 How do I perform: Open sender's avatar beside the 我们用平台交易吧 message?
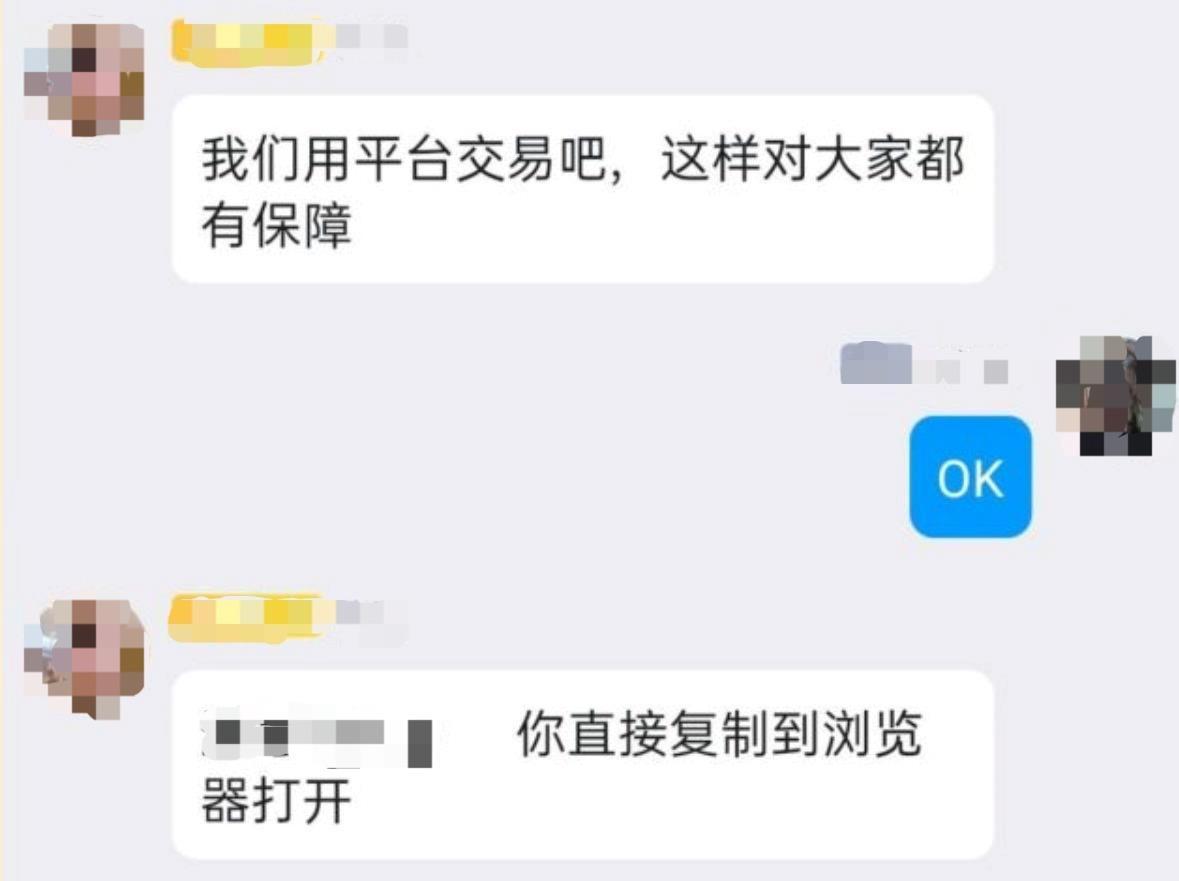pyautogui.click(x=84, y=79)
